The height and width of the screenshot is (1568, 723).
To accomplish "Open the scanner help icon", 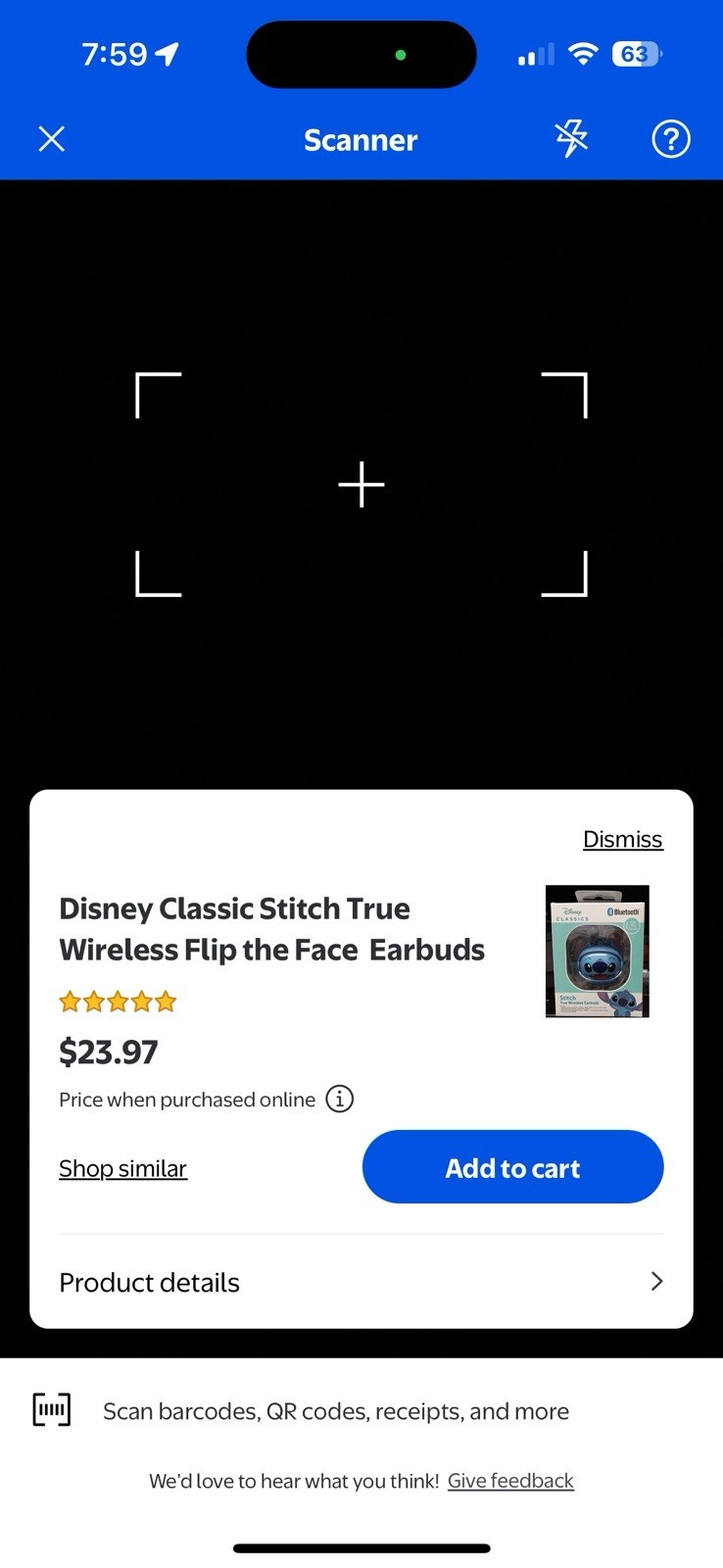I will pyautogui.click(x=671, y=139).
